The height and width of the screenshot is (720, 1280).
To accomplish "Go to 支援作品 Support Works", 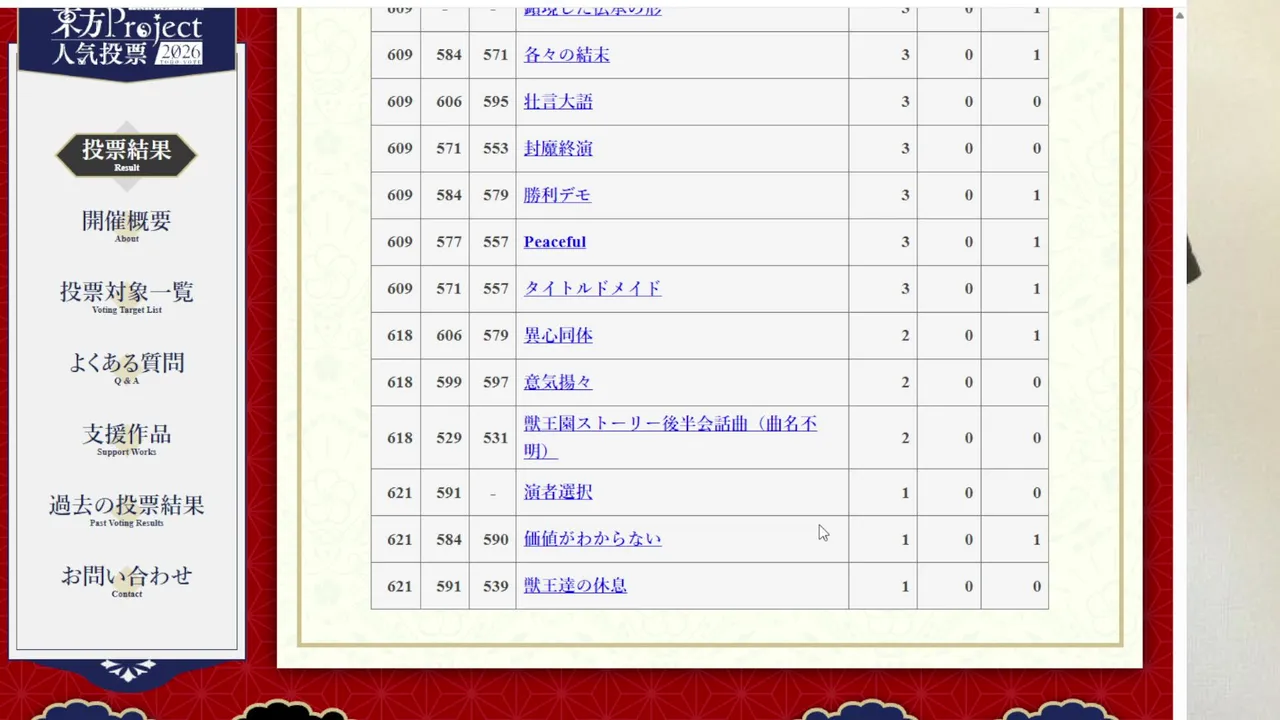I will (x=126, y=438).
